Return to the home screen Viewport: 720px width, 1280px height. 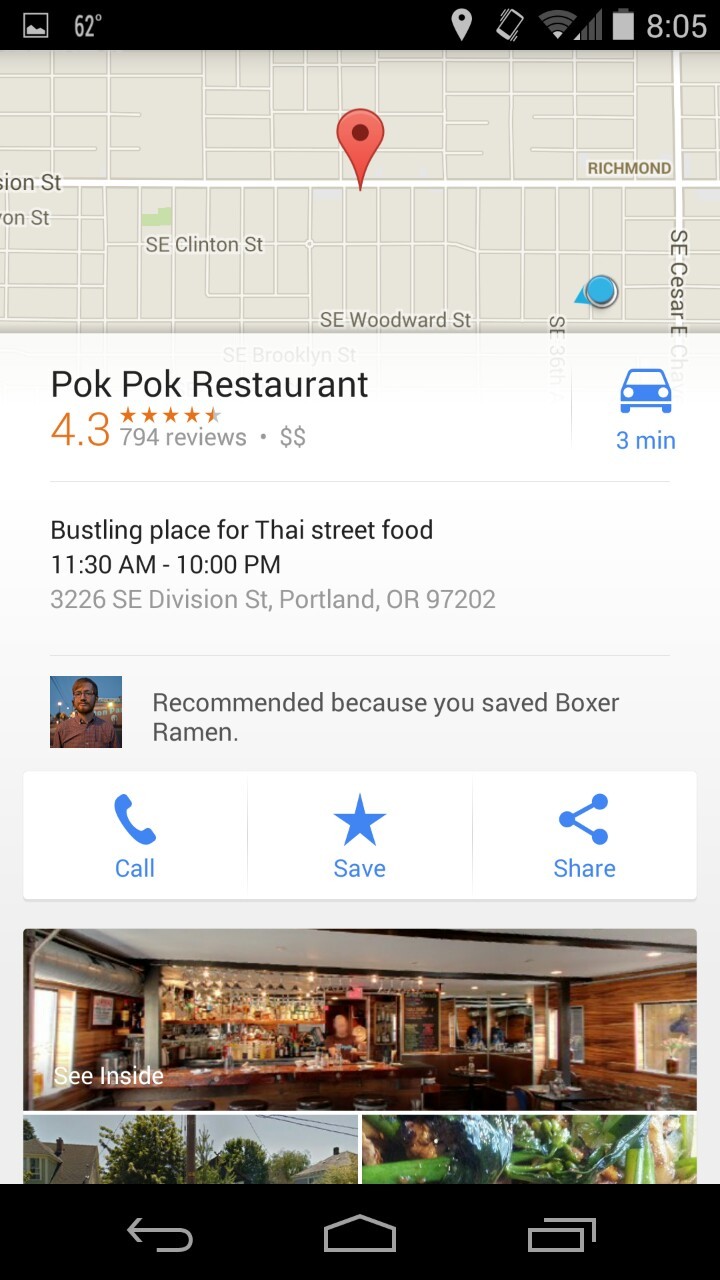pos(360,1235)
